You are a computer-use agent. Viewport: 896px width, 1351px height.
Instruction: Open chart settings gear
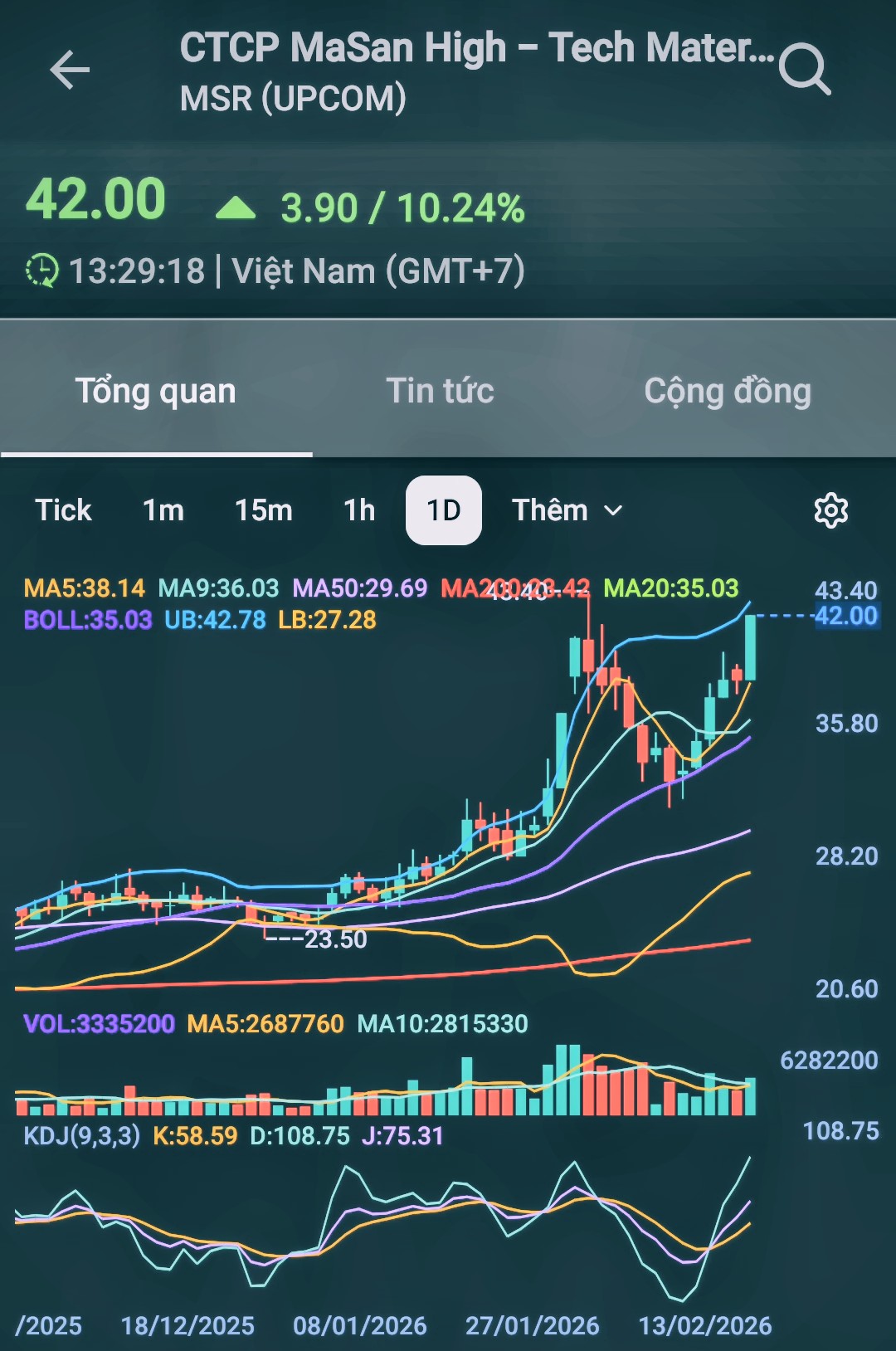pyautogui.click(x=830, y=510)
